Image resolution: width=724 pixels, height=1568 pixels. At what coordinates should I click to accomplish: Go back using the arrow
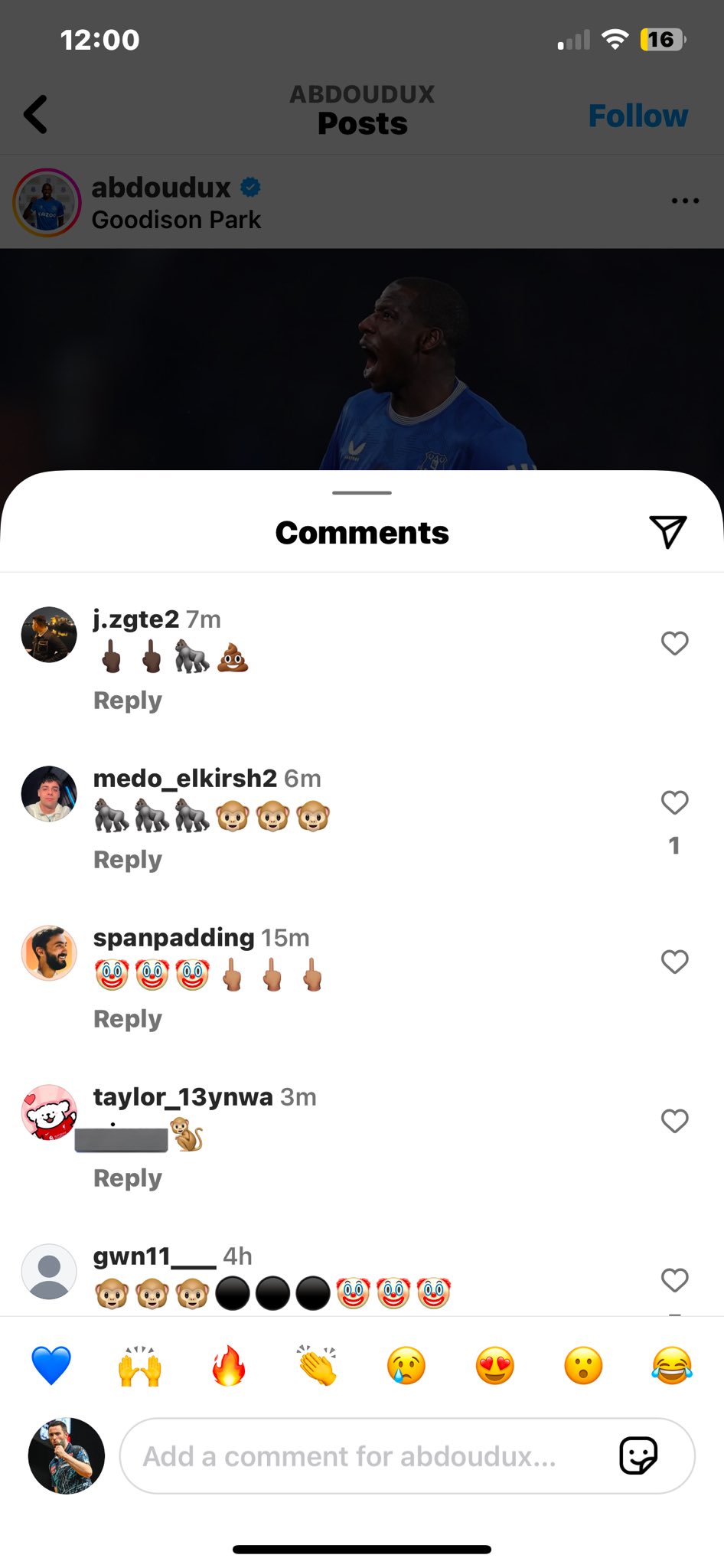point(36,115)
